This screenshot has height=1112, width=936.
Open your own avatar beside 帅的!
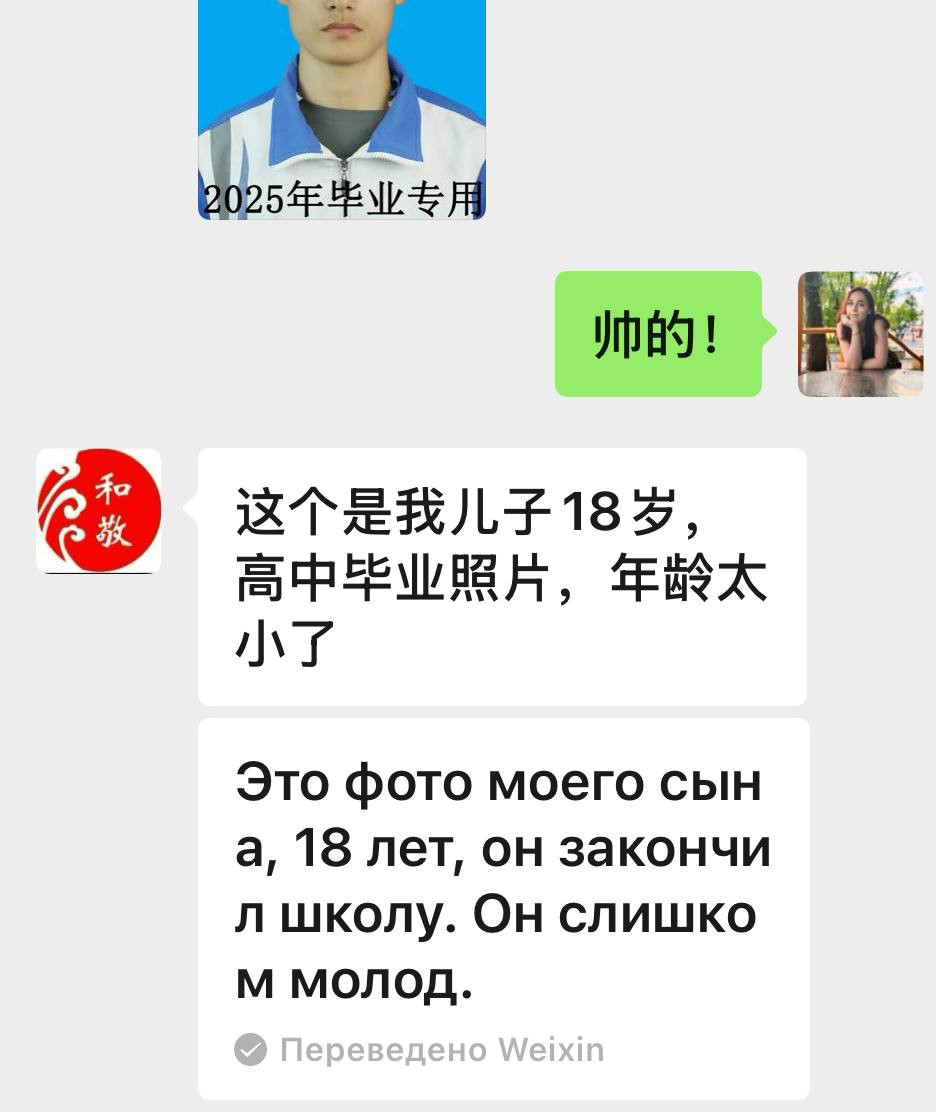coord(860,334)
